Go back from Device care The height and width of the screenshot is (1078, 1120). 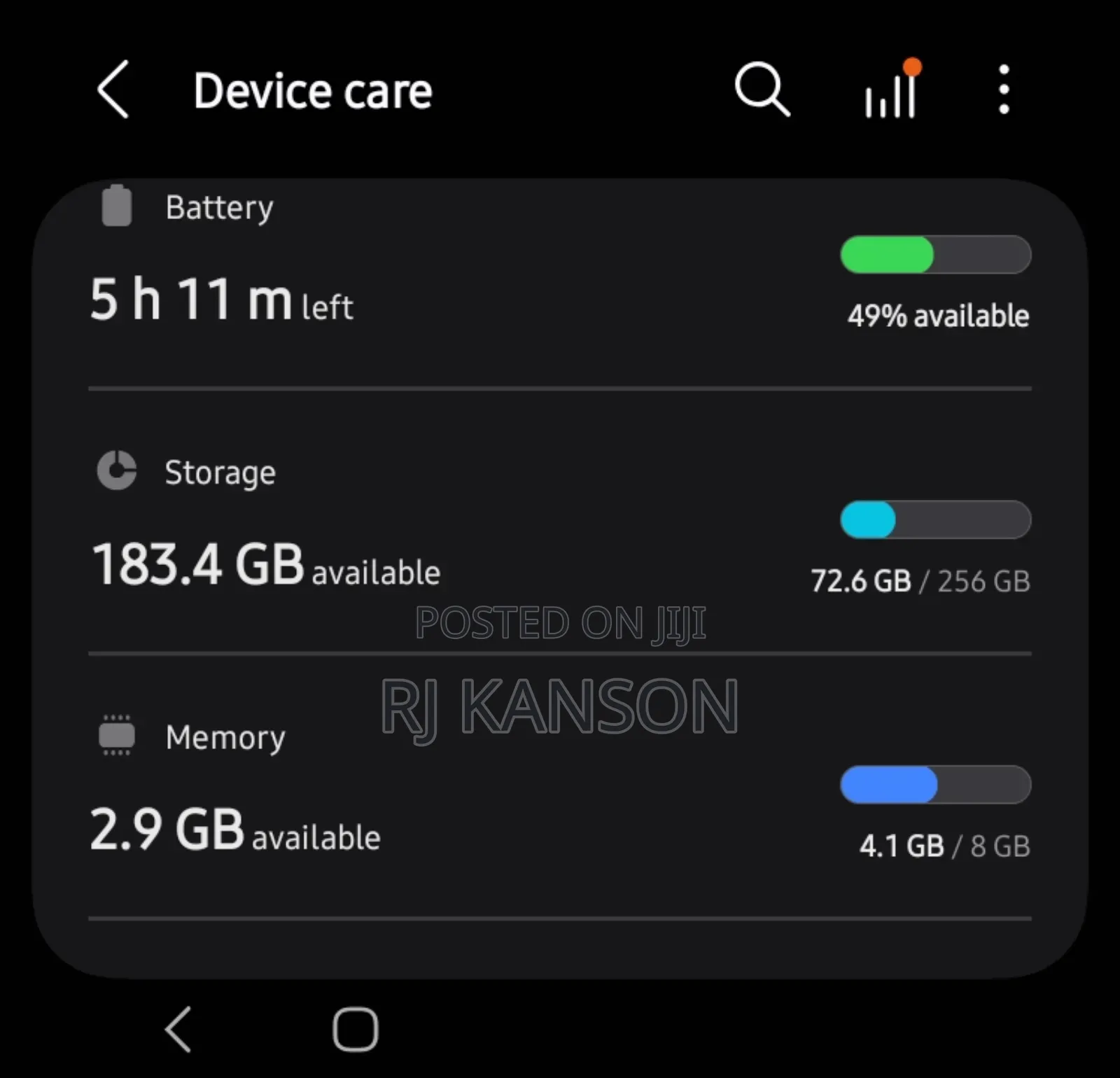(113, 89)
